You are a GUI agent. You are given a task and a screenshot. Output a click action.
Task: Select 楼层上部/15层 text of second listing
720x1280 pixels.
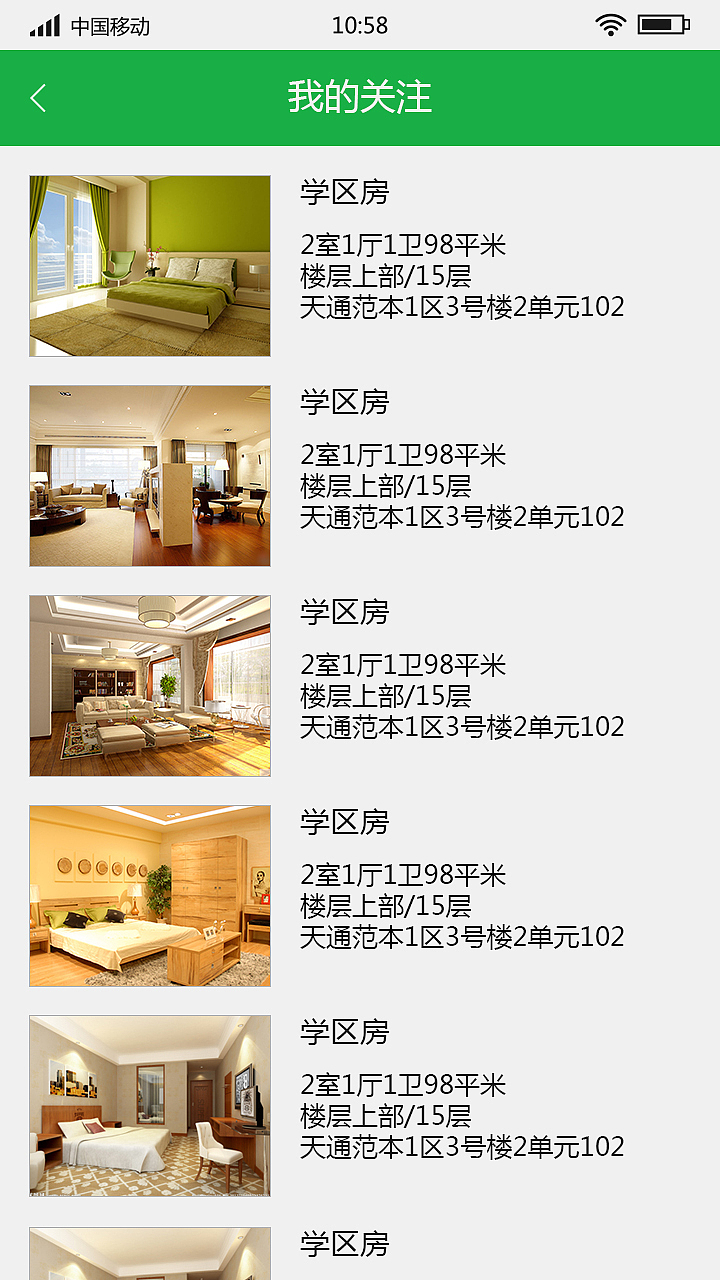(380, 486)
